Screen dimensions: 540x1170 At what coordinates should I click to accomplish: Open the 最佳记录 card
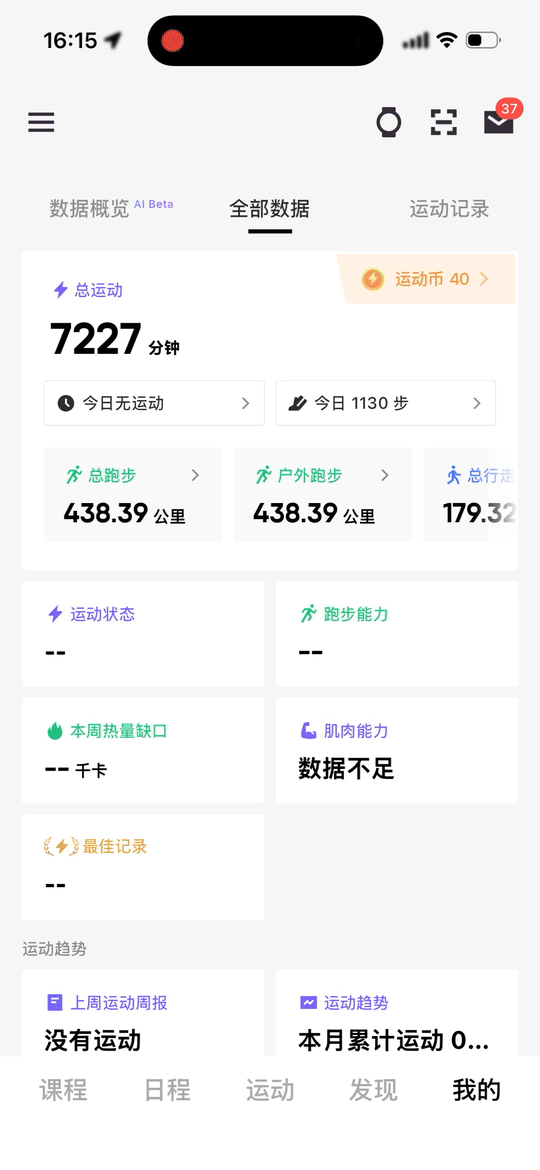(x=143, y=867)
